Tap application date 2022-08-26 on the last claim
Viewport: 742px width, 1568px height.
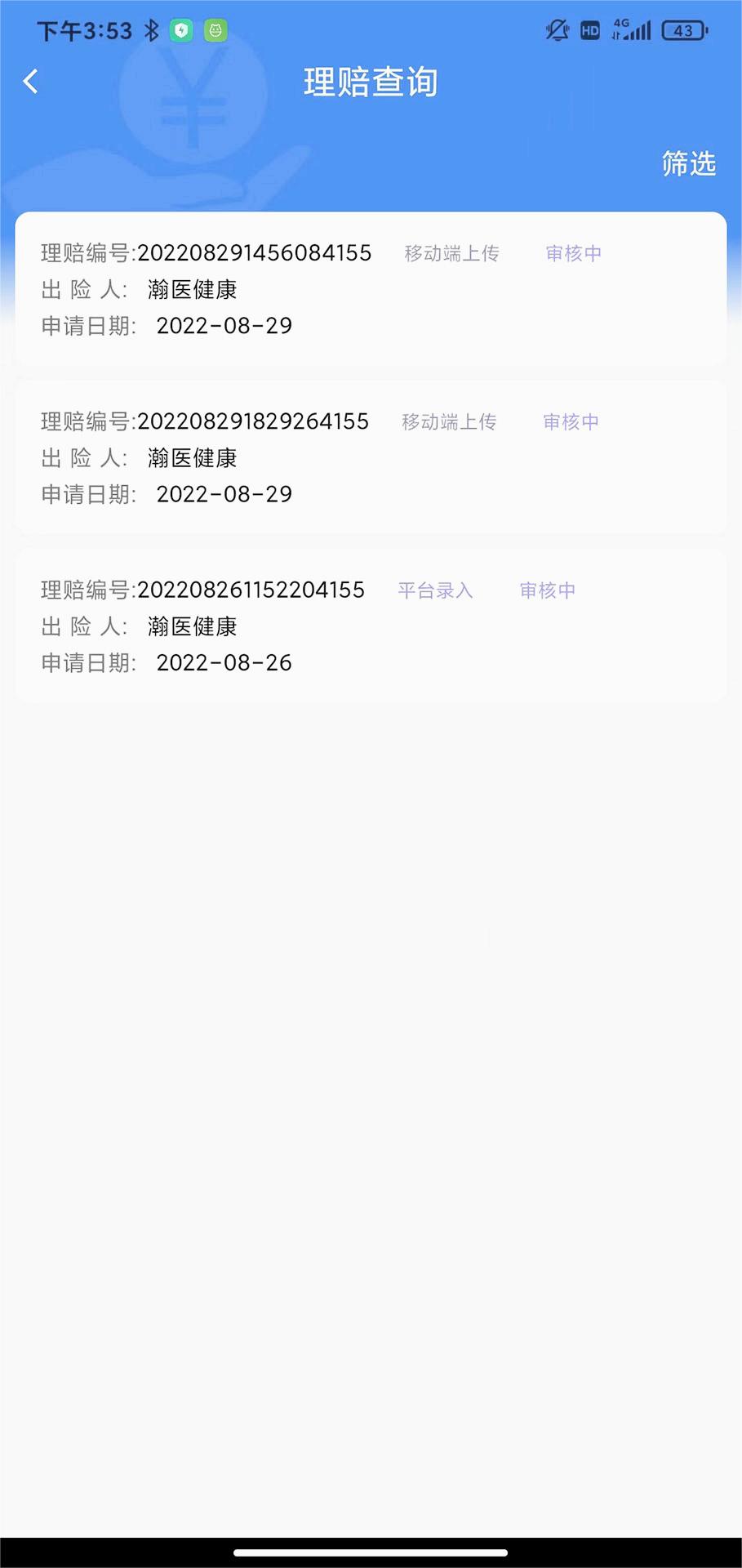point(224,663)
